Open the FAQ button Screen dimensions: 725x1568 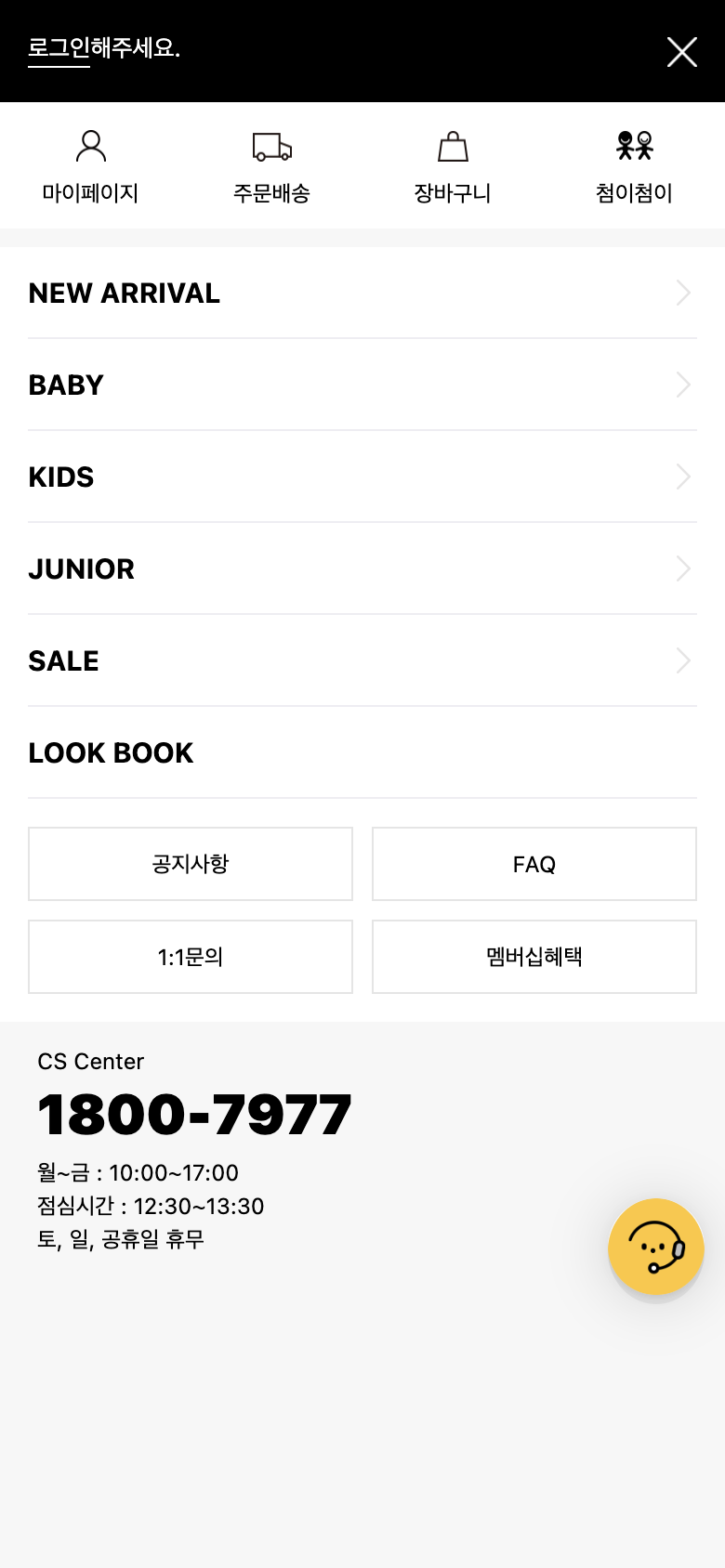coord(534,864)
